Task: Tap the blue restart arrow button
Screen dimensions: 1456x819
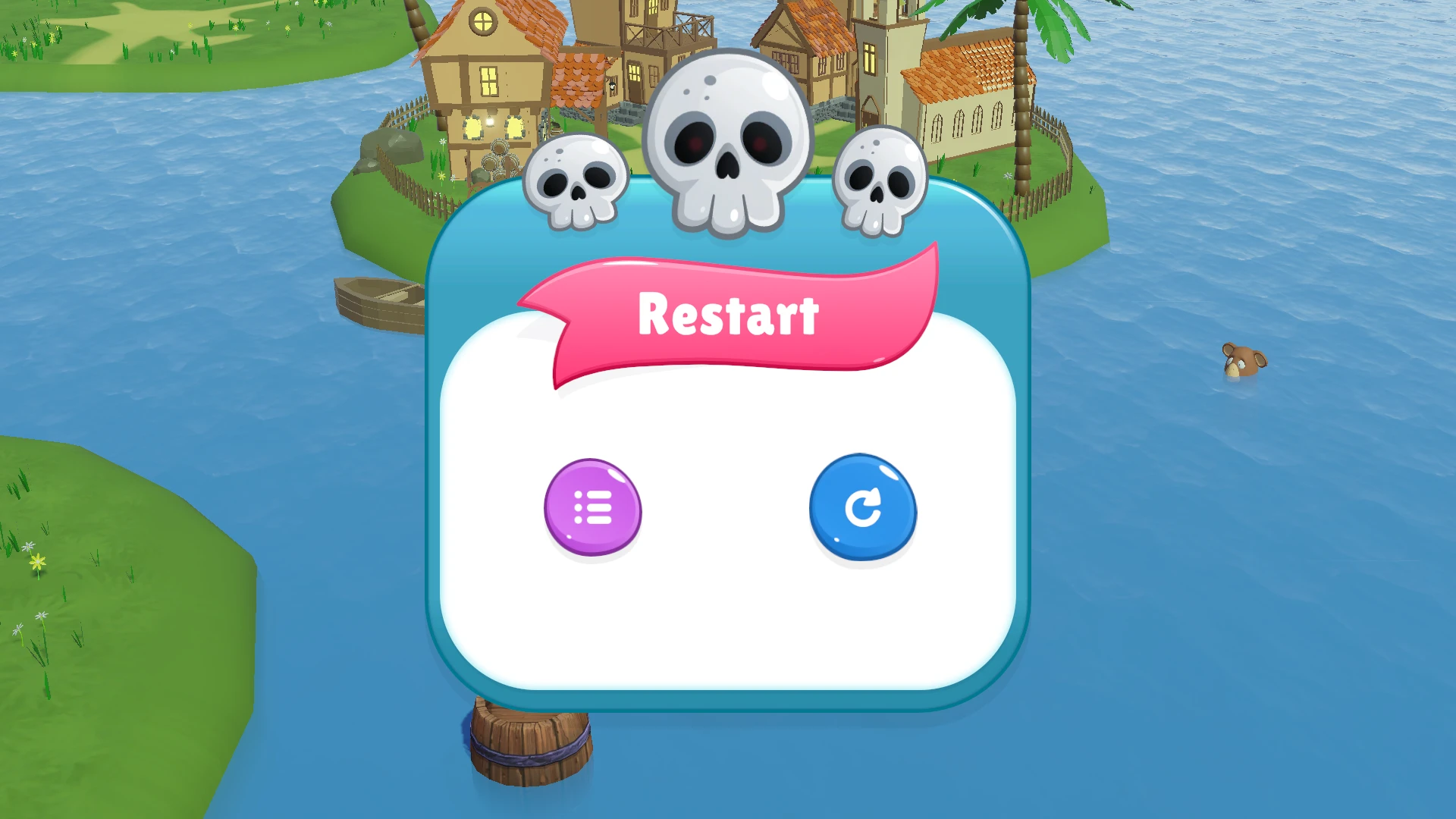Action: (862, 507)
